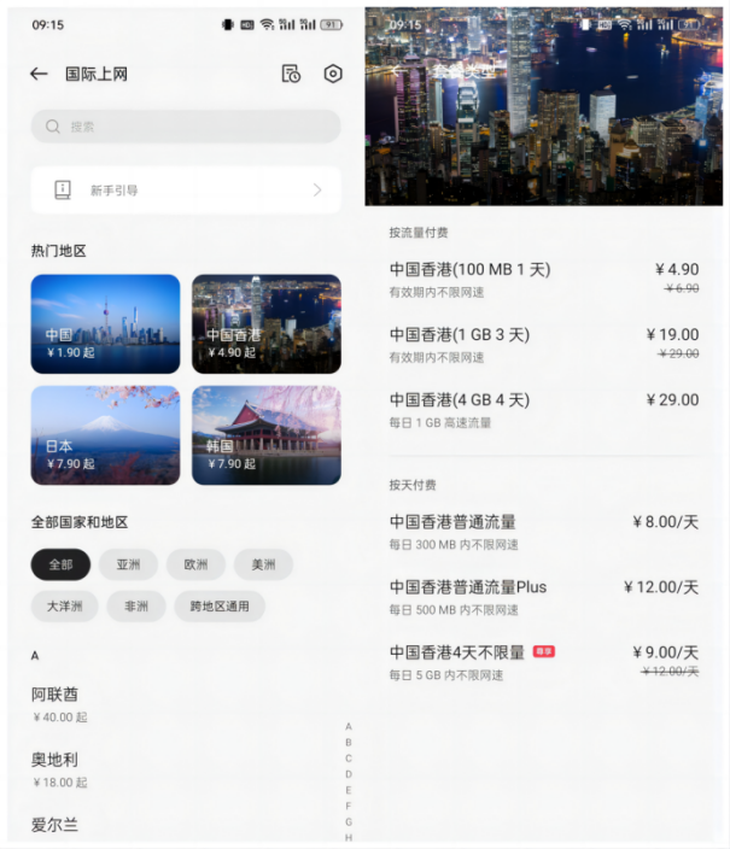This screenshot has height=849, width=730.
Task: Open the 新手引导 guide row
Action: click(x=186, y=190)
